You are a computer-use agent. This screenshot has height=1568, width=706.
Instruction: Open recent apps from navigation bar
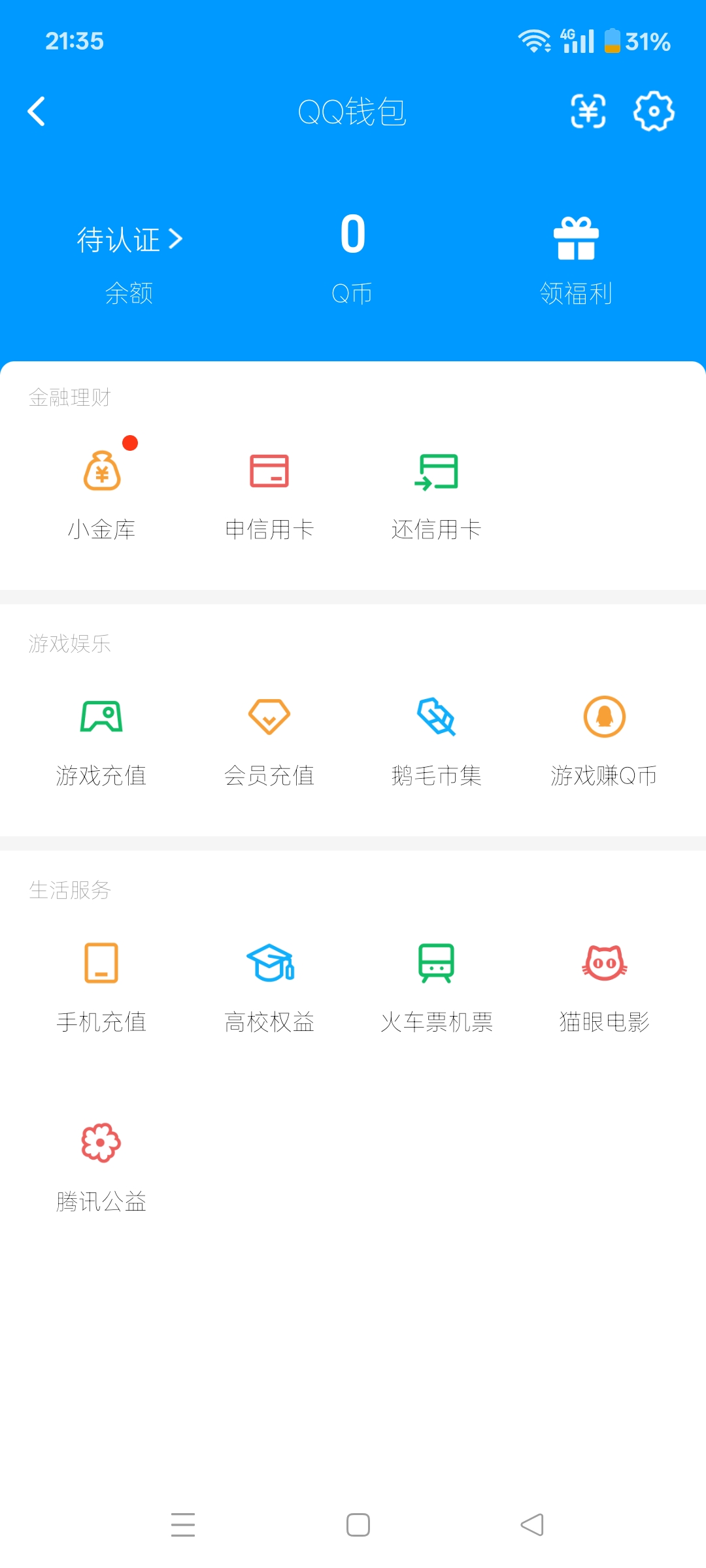click(x=183, y=1525)
